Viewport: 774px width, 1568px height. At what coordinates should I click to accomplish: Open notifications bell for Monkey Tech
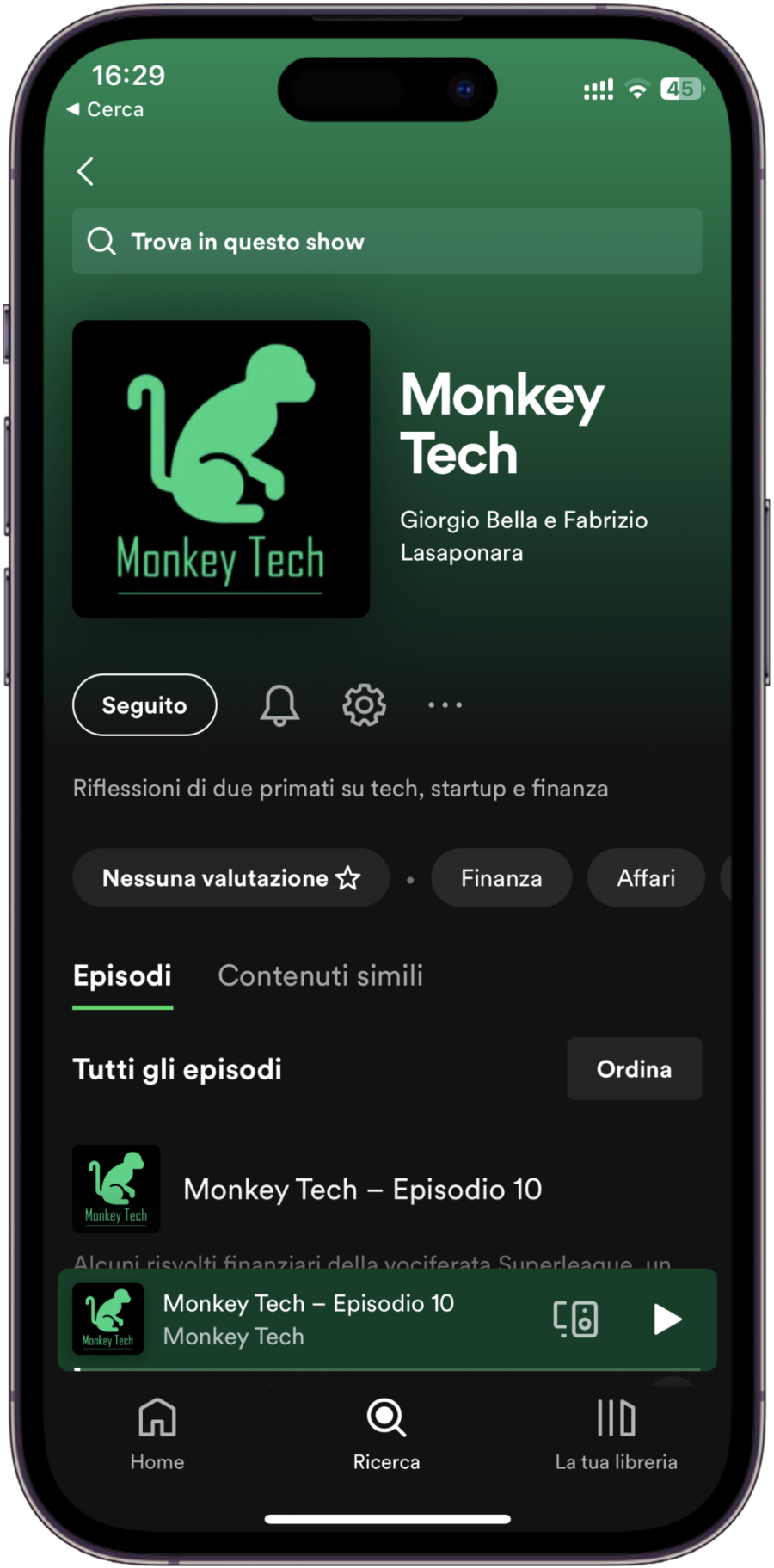pyautogui.click(x=279, y=704)
